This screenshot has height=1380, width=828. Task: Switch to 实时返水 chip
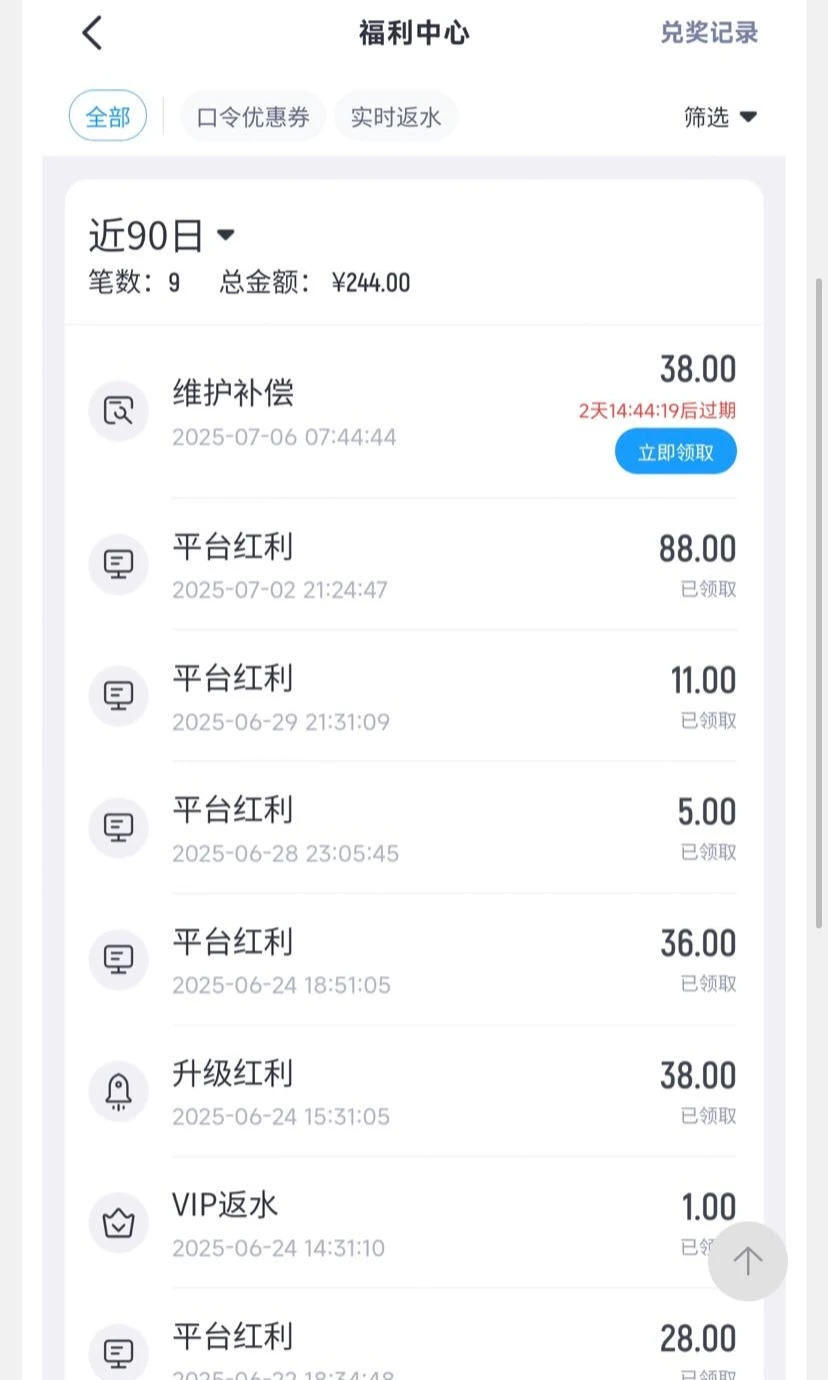pyautogui.click(x=395, y=117)
